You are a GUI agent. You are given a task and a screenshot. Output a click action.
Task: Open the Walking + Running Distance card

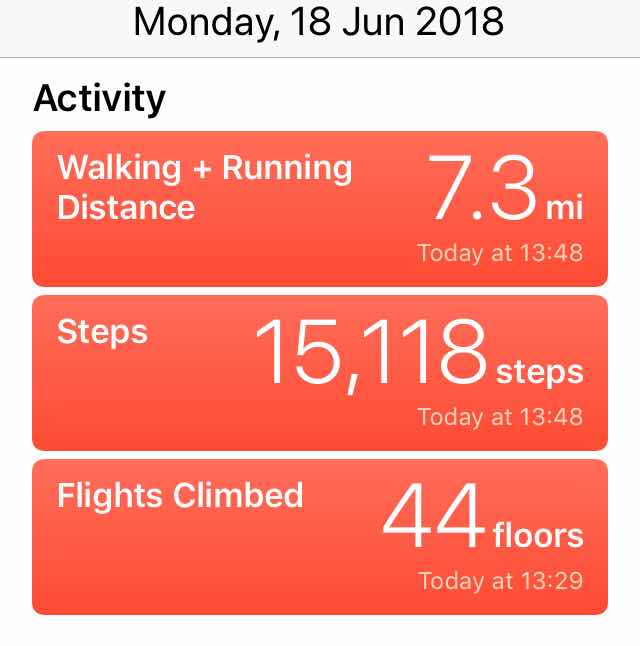320,208
